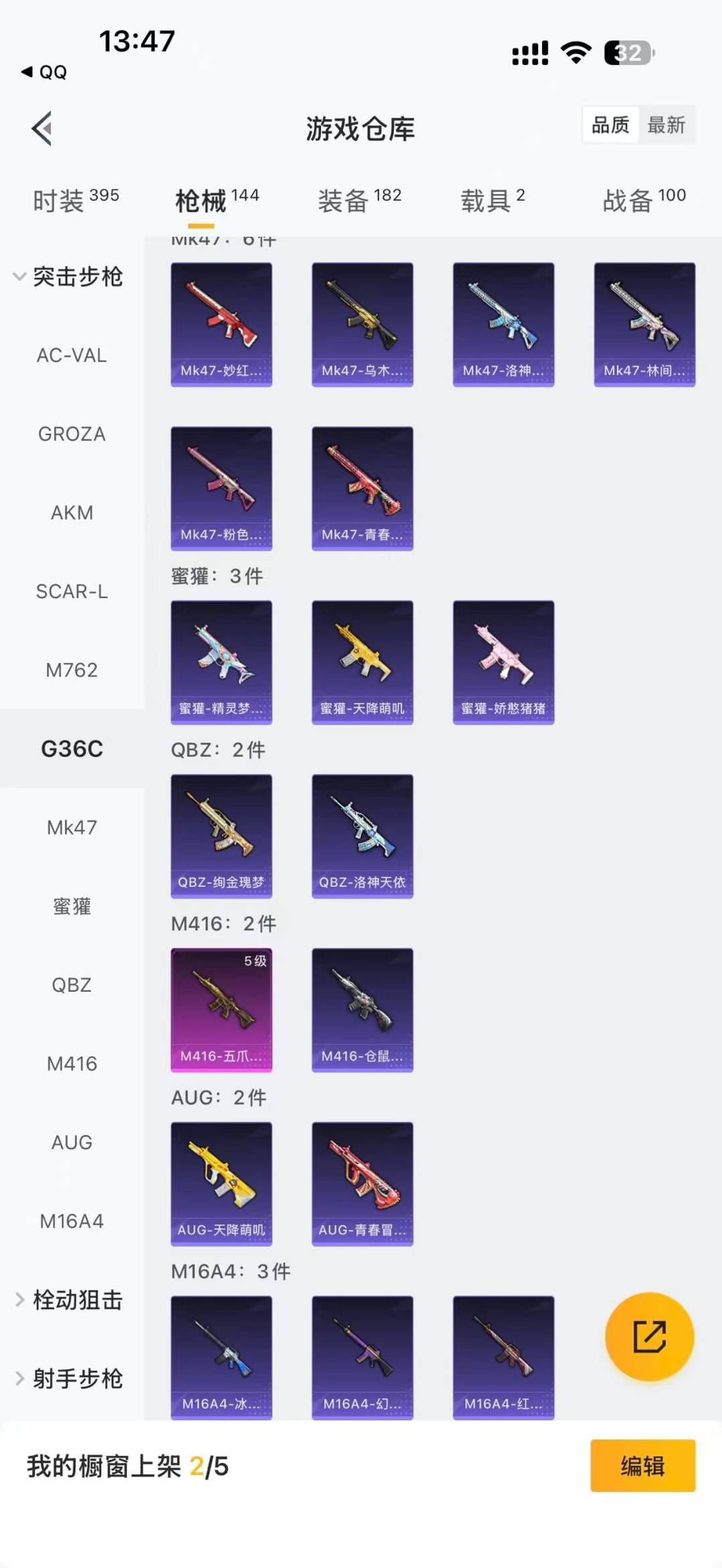Viewport: 722px width, 1568px height.
Task: Collapse the 突击步枪 category
Action: pos(69,277)
